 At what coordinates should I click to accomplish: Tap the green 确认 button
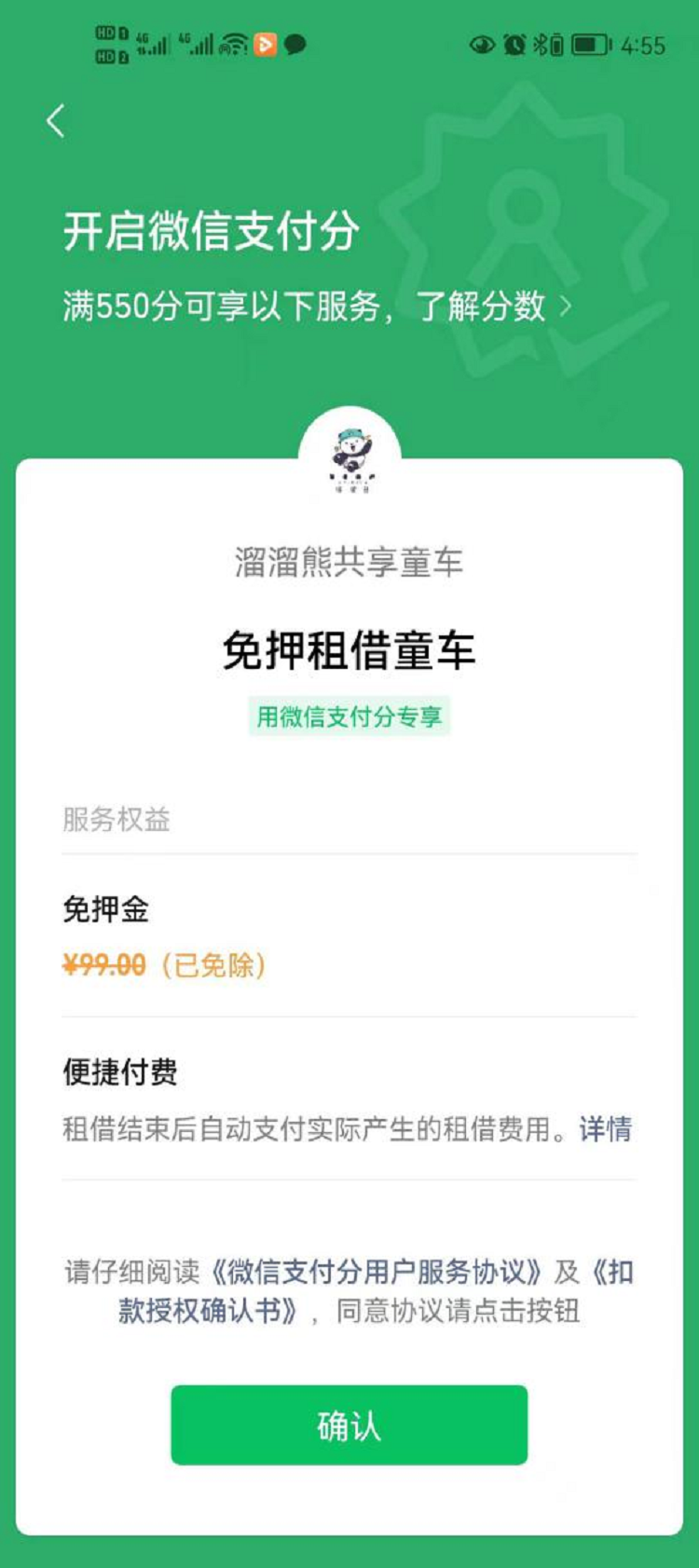coord(349,1425)
